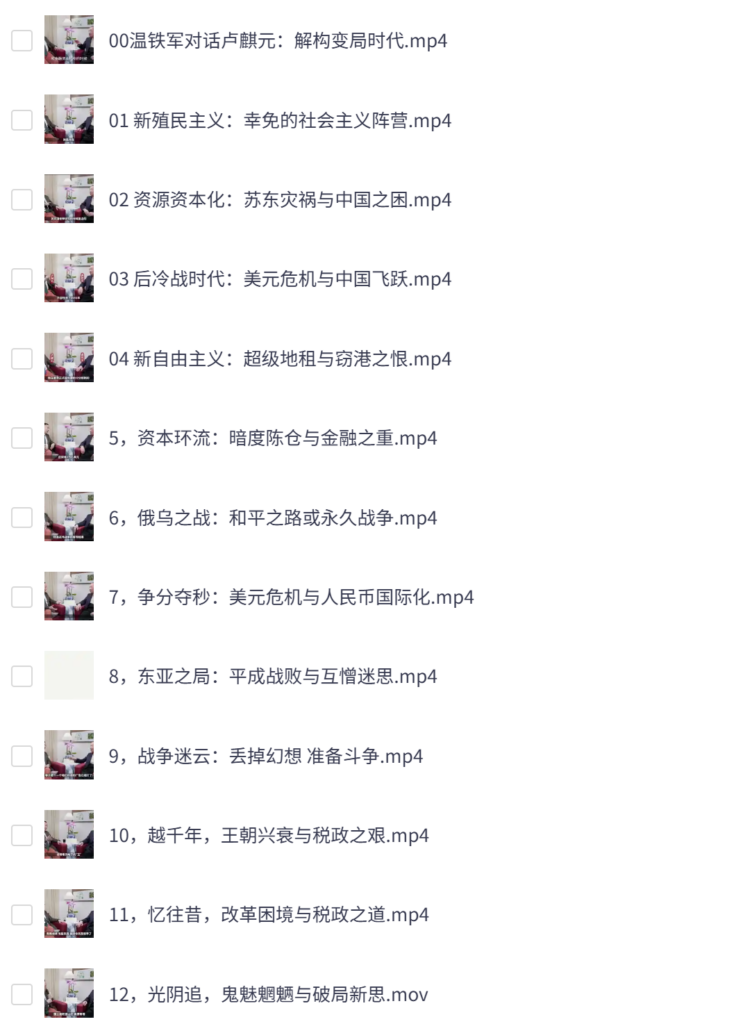Open 8，东亚之局 video file
The width and height of the screenshot is (743, 1024).
click(272, 677)
